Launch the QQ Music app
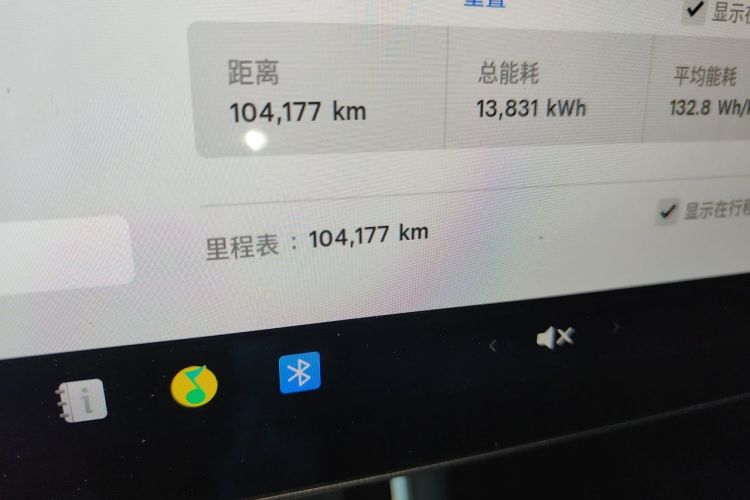Screen dimensions: 750x500 (195, 385)
